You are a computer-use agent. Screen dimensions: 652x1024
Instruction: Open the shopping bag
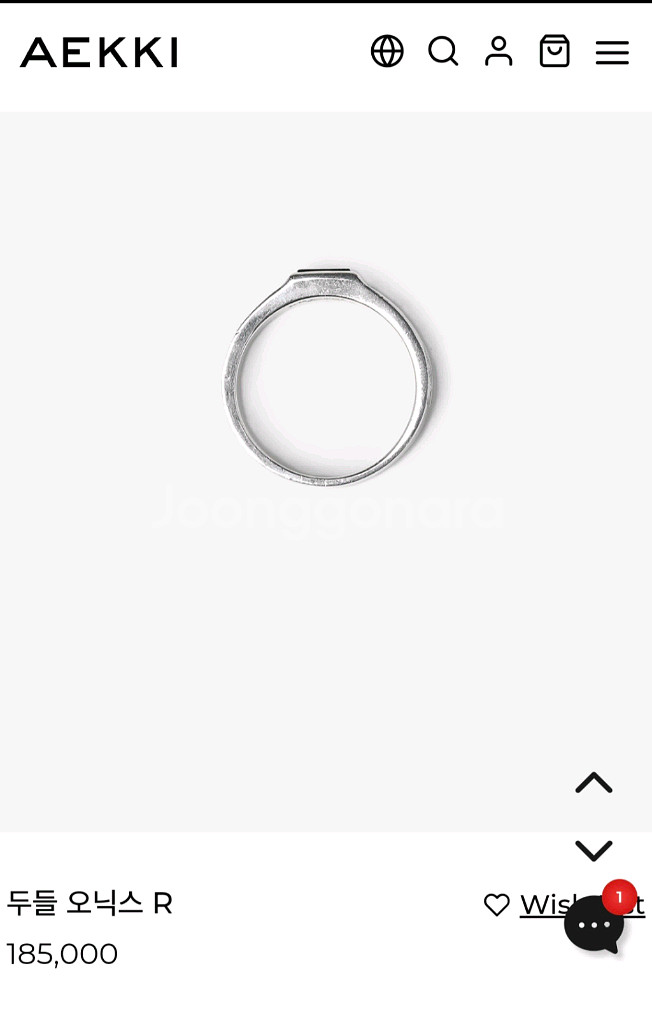(x=554, y=51)
